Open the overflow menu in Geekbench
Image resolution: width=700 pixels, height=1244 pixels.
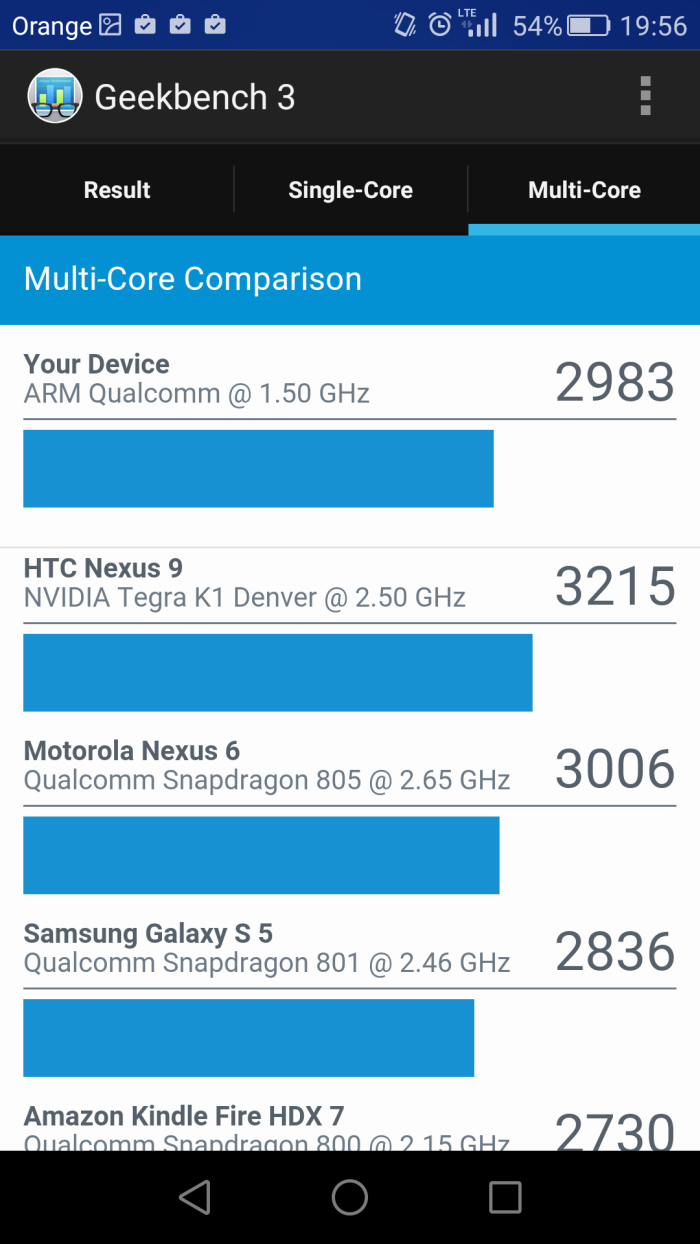pyautogui.click(x=645, y=96)
